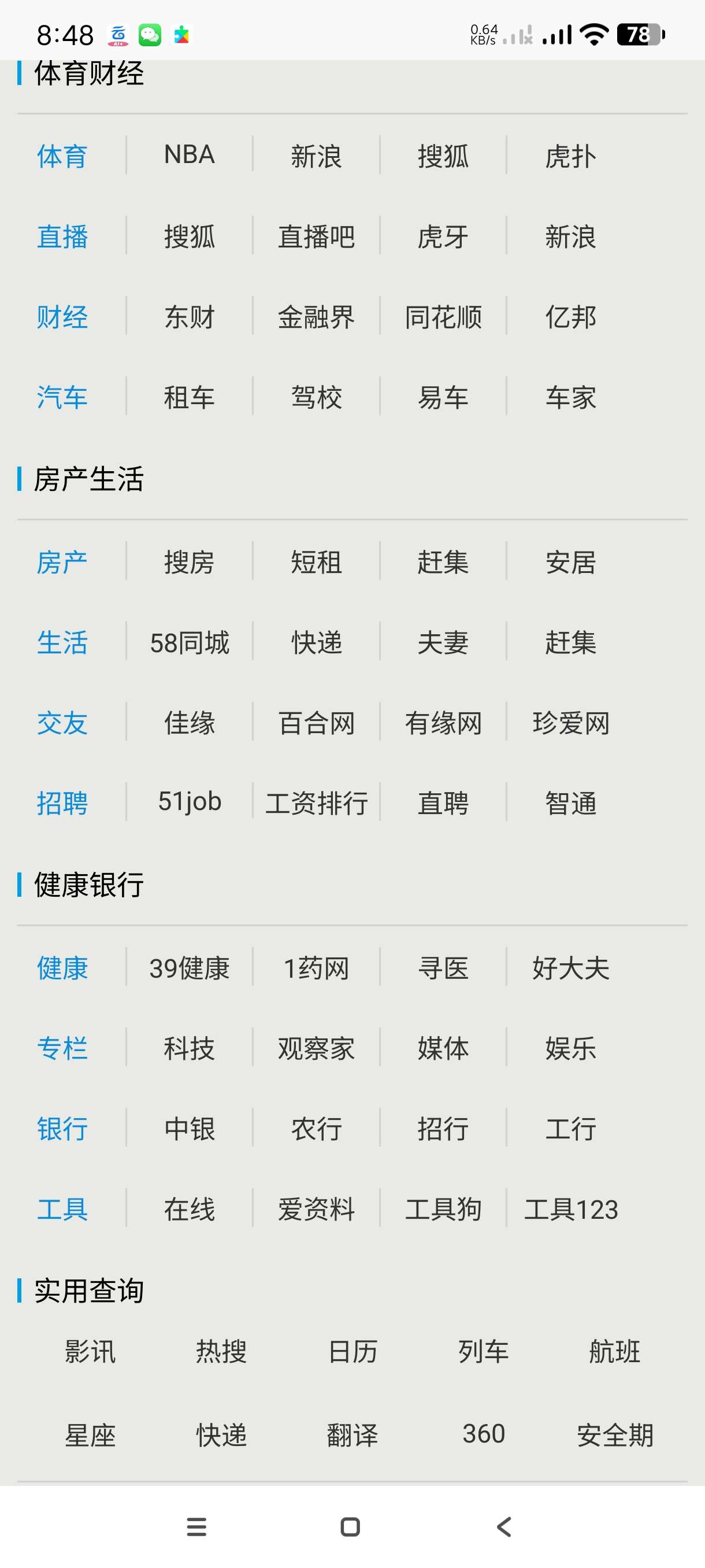This screenshot has width=705, height=1568.
Task: Open 招行 bank link
Action: click(443, 1129)
